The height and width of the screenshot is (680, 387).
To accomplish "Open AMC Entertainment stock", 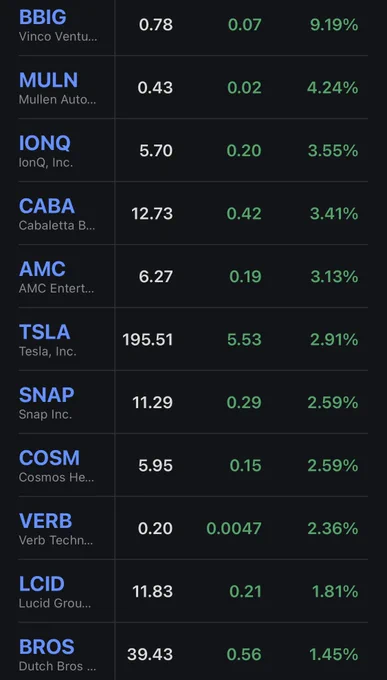I will coord(193,276).
